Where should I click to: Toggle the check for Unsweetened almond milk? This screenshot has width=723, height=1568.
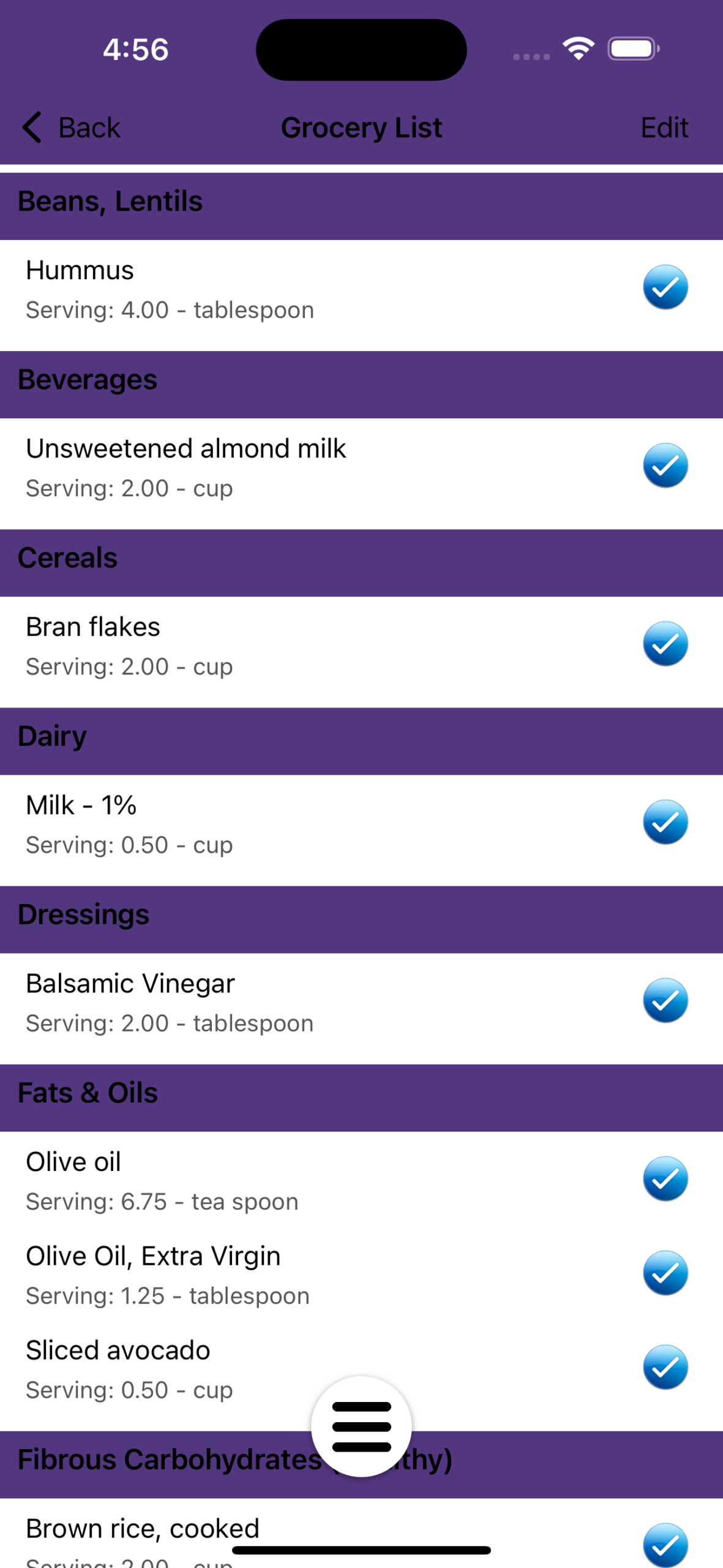665,465
